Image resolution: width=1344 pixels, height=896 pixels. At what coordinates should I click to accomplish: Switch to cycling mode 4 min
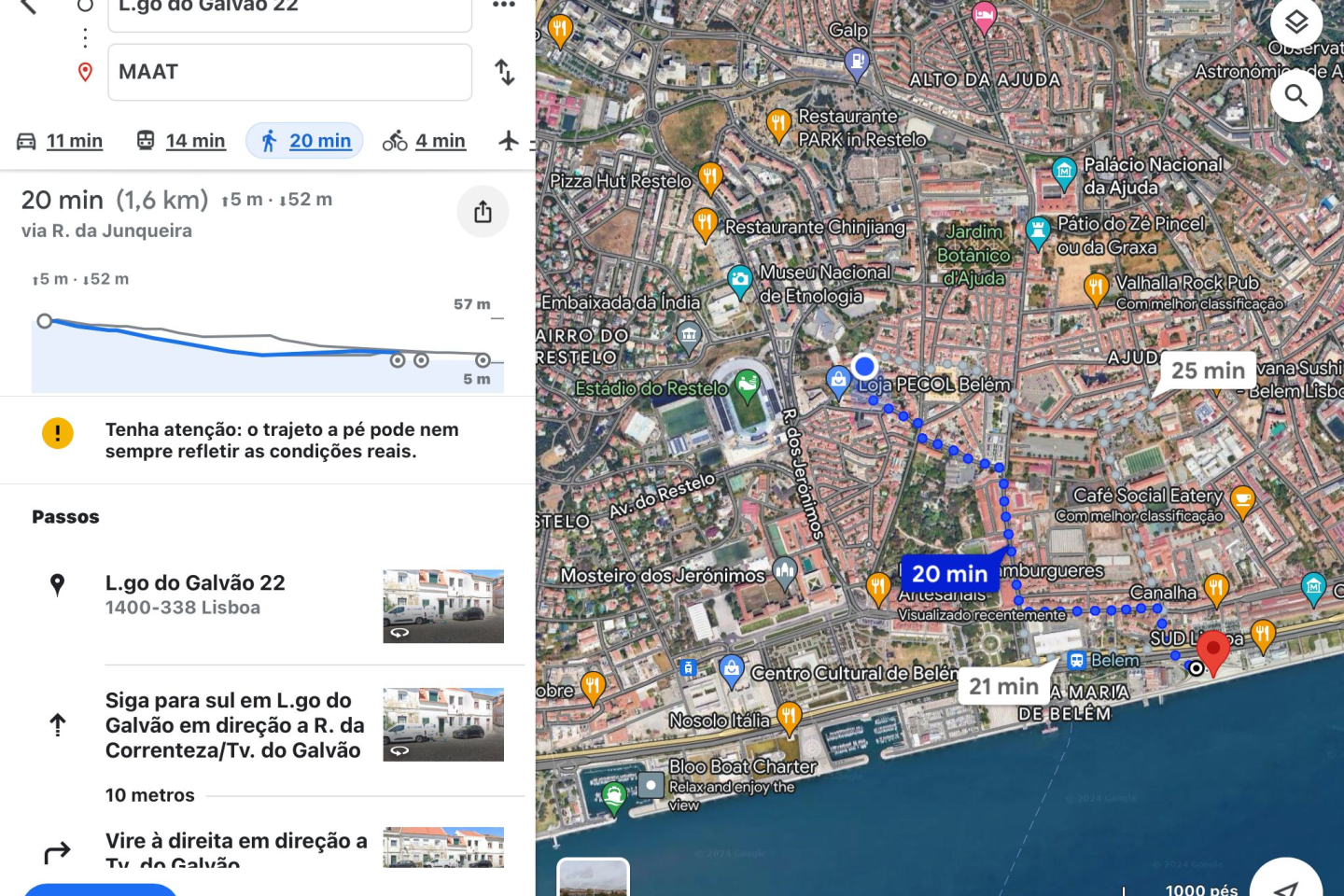click(425, 141)
